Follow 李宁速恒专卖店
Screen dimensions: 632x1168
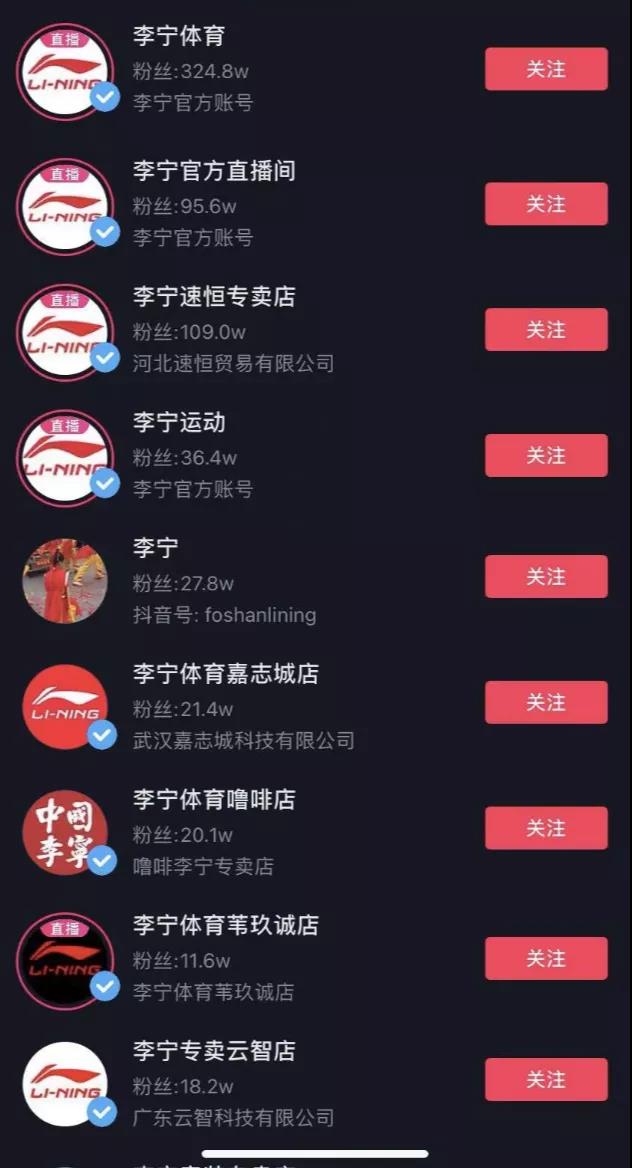546,330
